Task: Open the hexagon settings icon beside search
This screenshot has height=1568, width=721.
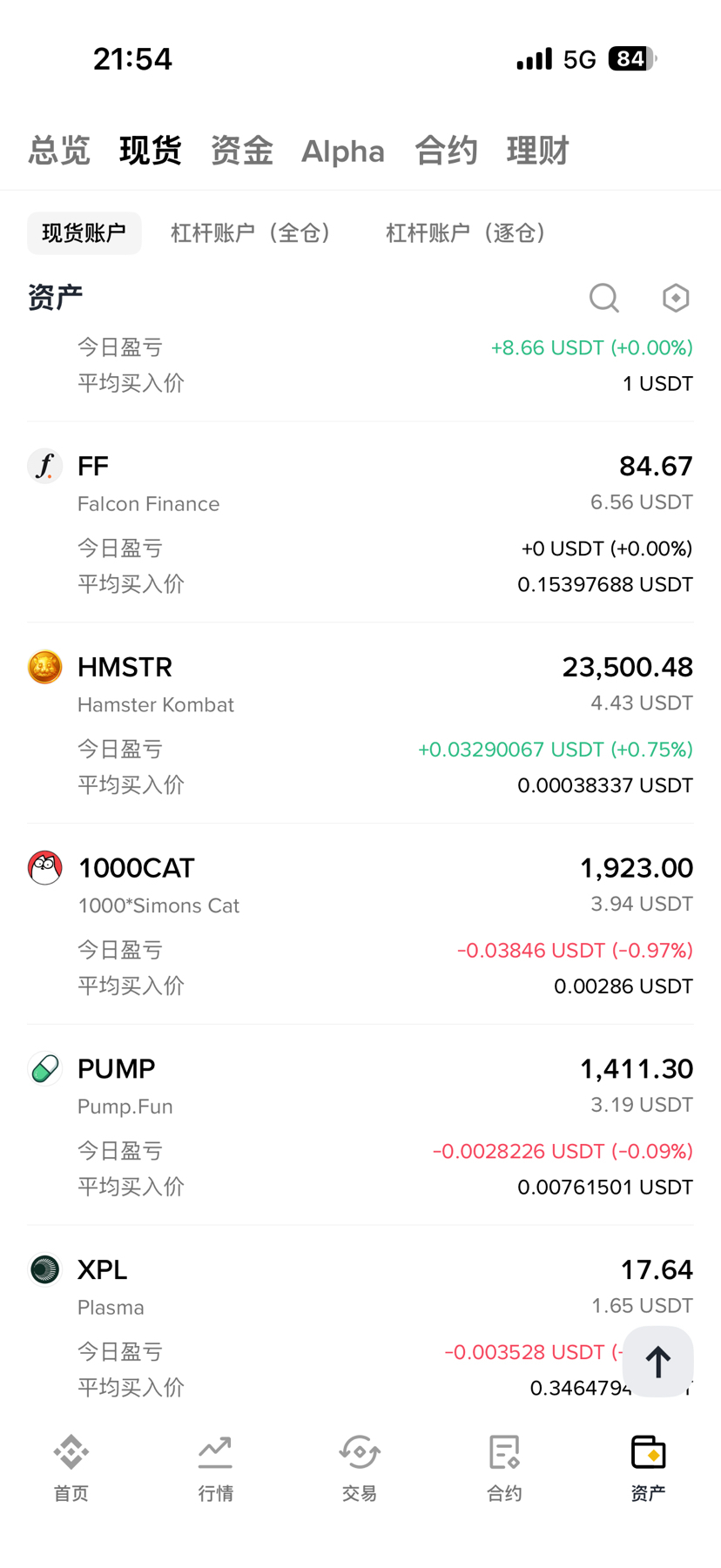Action: click(676, 298)
